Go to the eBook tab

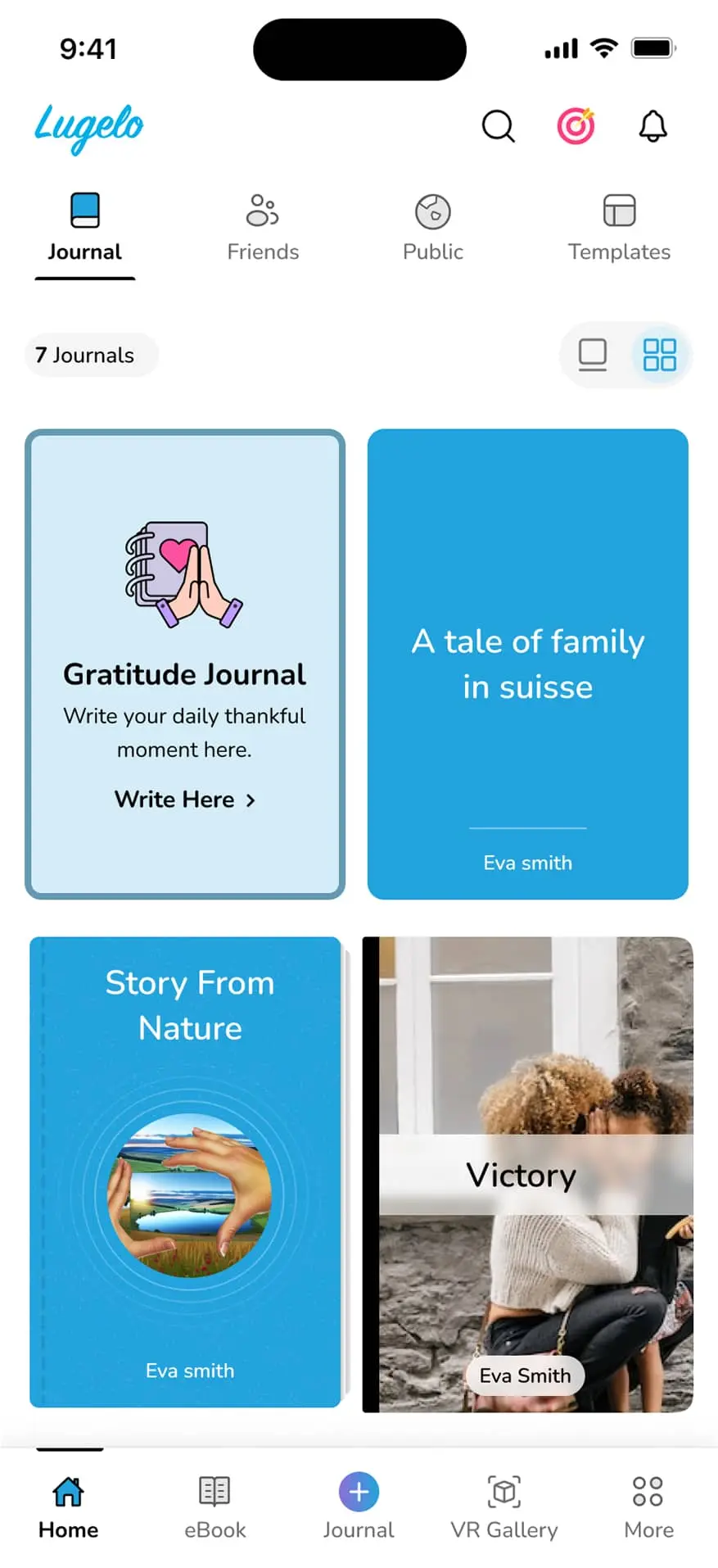(214, 1507)
